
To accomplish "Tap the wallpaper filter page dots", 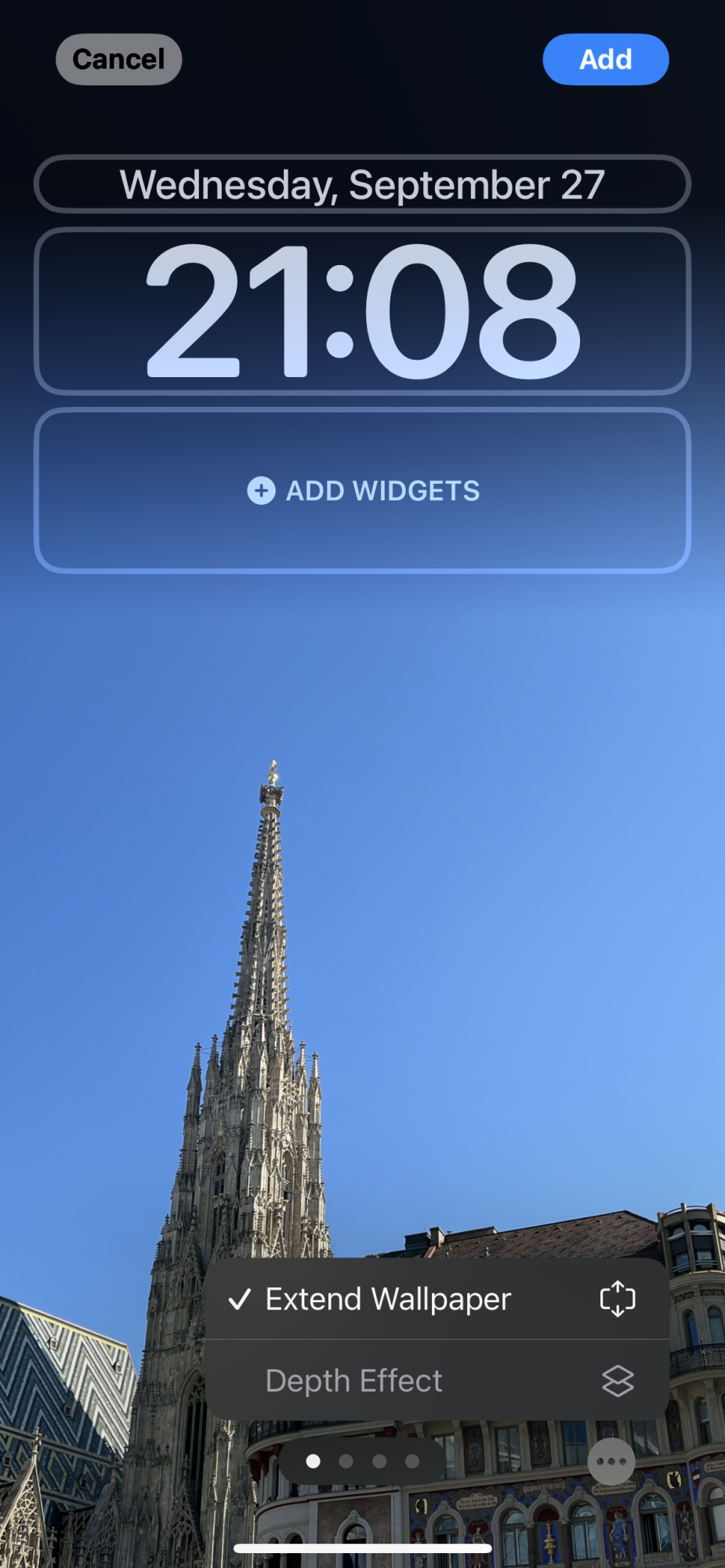I will [362, 1461].
